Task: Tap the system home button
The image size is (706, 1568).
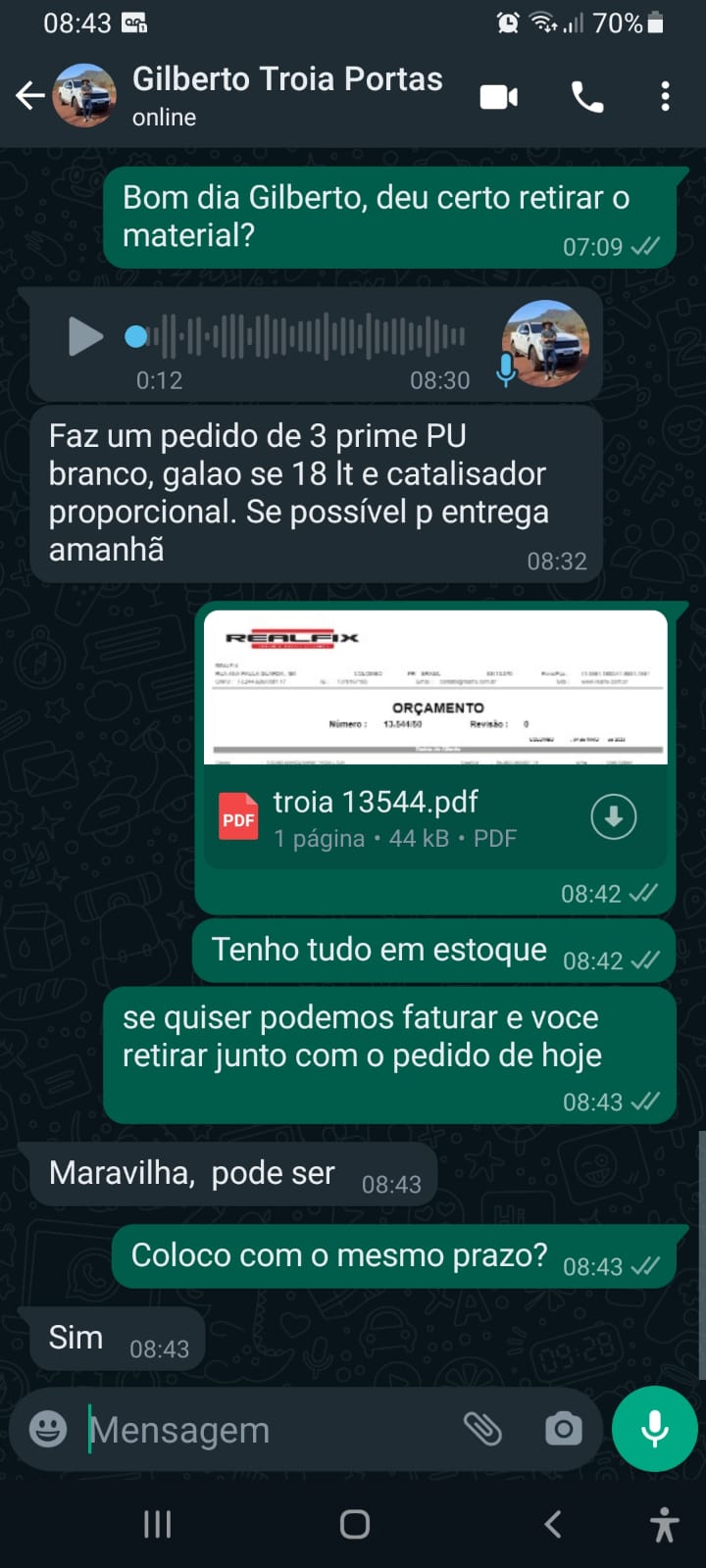Action: pos(354,1524)
